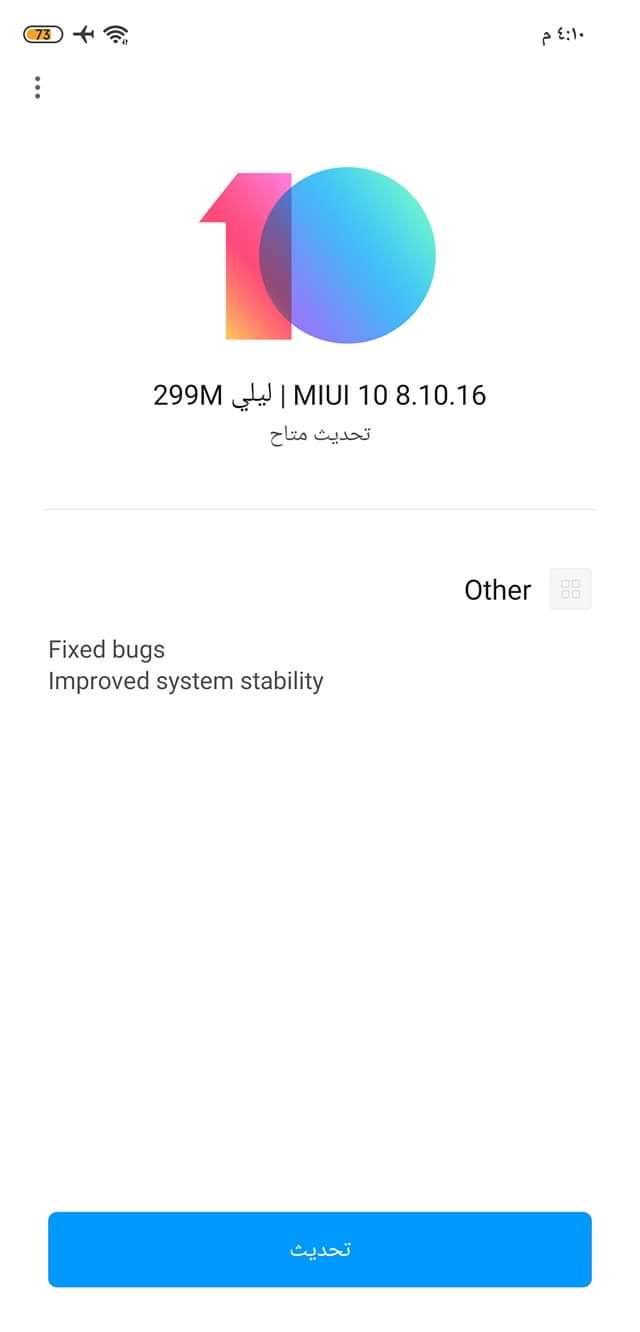Open the three-dot overflow menu
The image size is (640, 1332).
(37, 88)
